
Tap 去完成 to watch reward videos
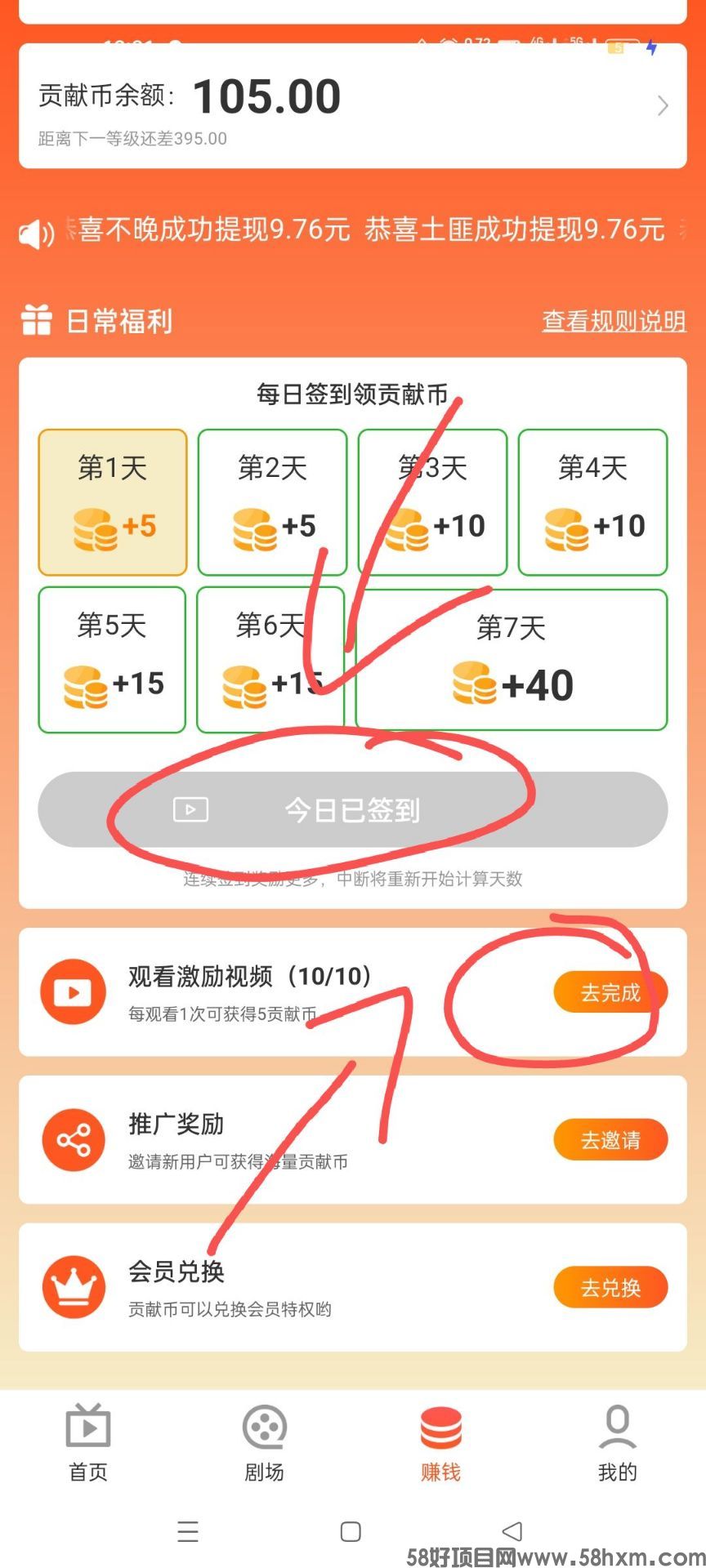pyautogui.click(x=610, y=992)
